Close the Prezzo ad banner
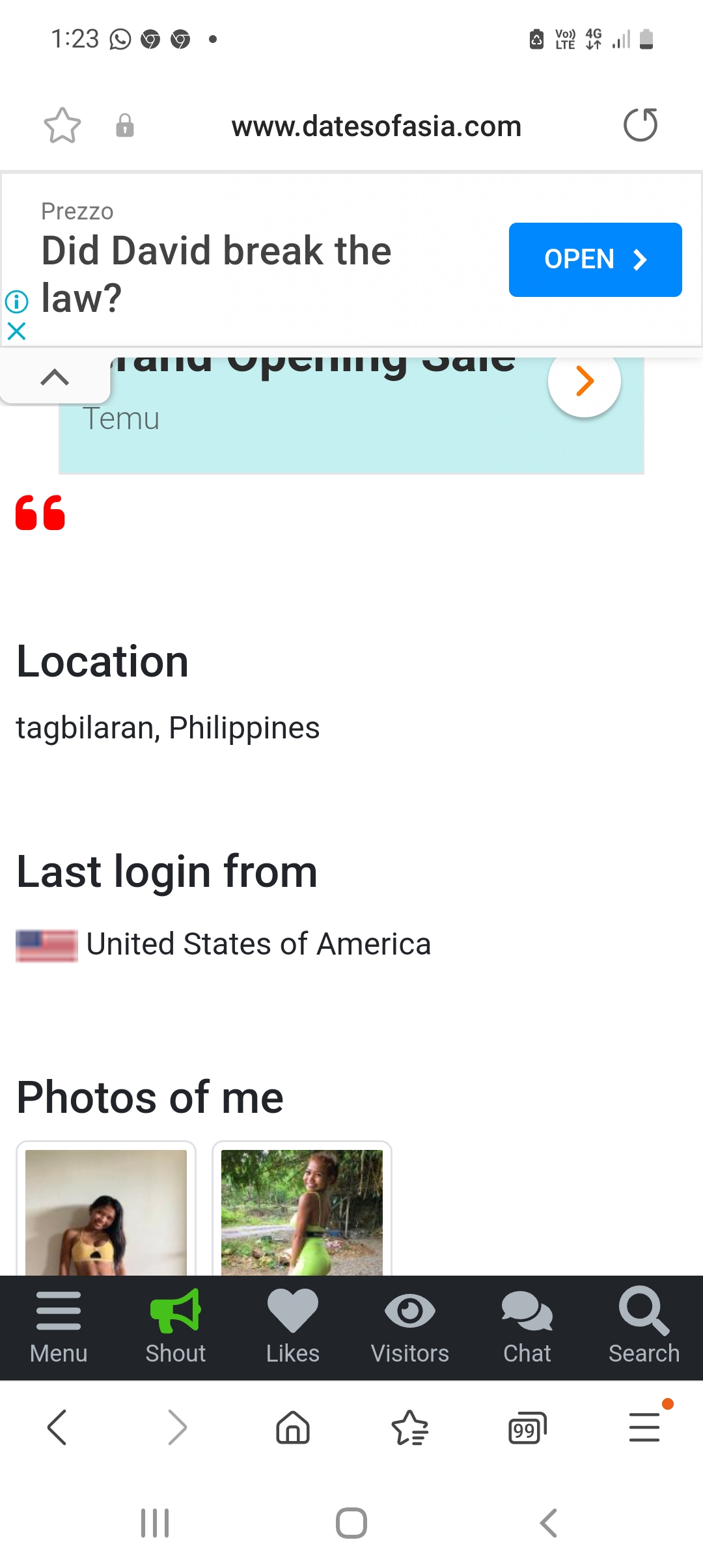 click(16, 331)
